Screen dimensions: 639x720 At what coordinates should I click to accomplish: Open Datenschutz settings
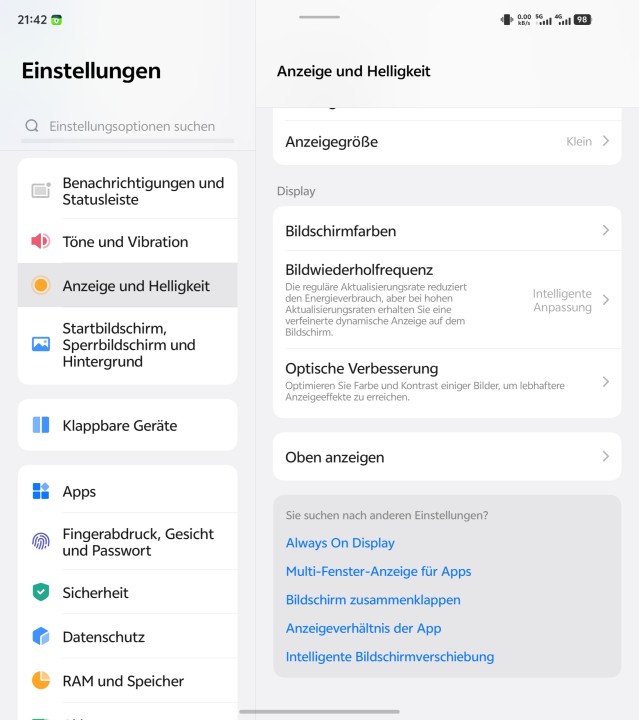[x=128, y=637]
